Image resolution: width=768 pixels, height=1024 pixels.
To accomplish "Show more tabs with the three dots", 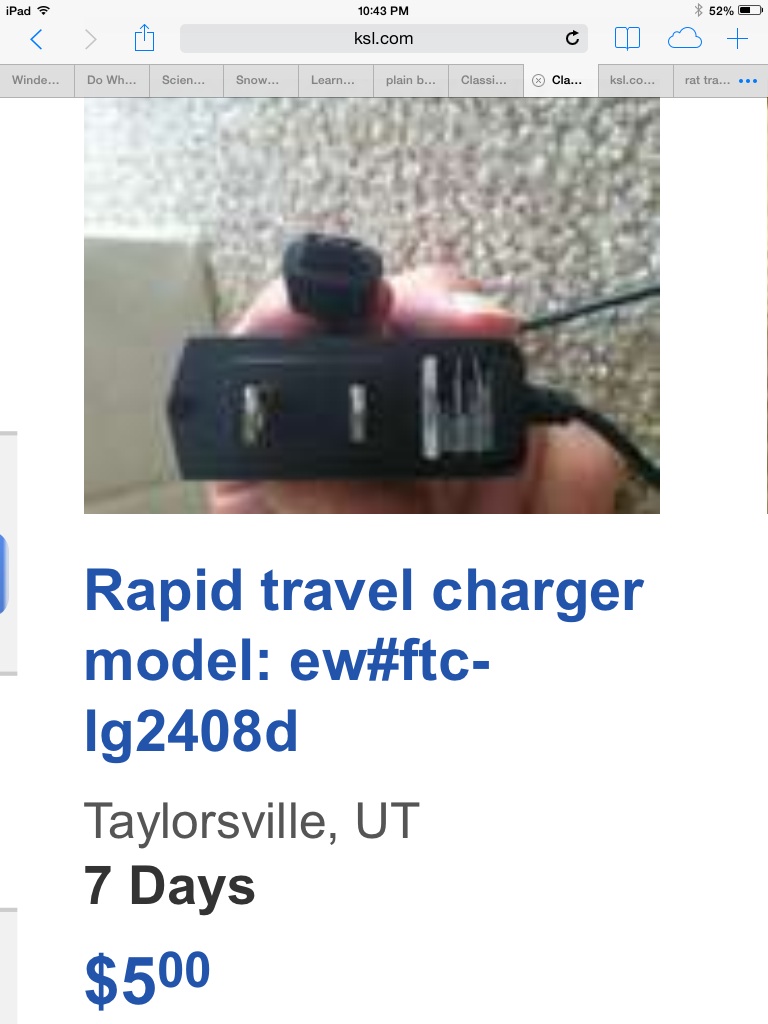I will coord(748,80).
